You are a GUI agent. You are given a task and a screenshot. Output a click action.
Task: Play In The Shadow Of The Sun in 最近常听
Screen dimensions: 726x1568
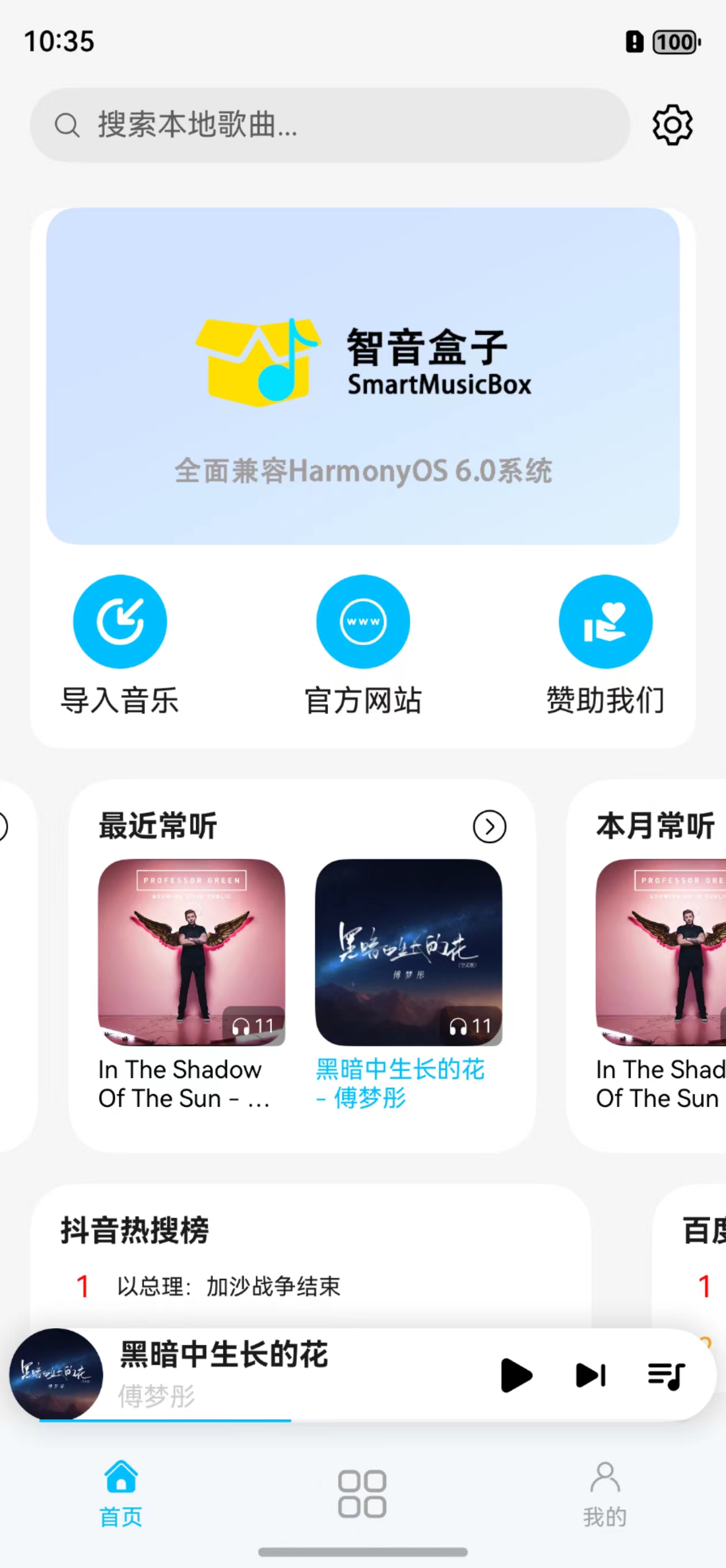tap(191, 952)
